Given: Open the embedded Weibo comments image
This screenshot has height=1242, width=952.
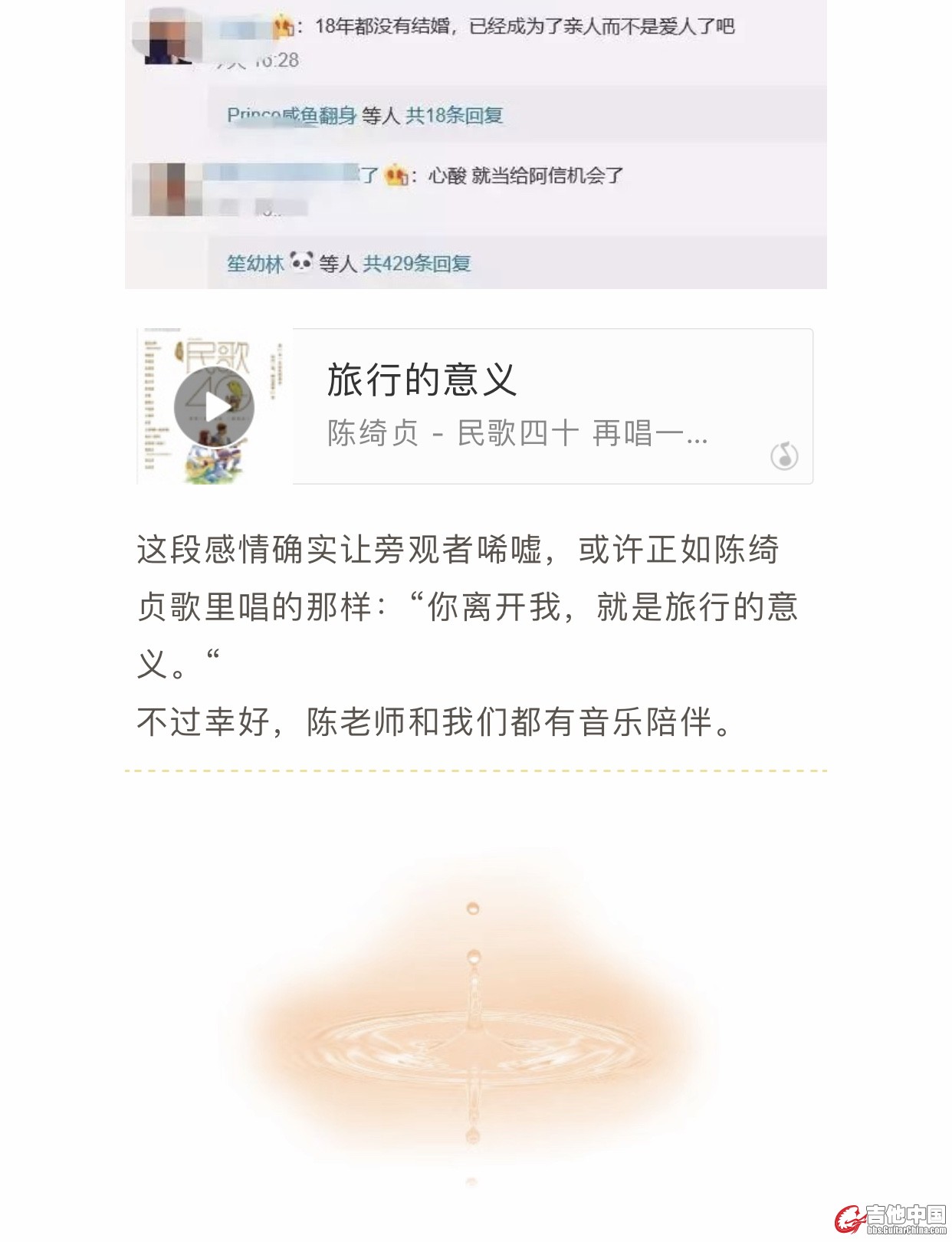Looking at the screenshot, I should (475, 144).
